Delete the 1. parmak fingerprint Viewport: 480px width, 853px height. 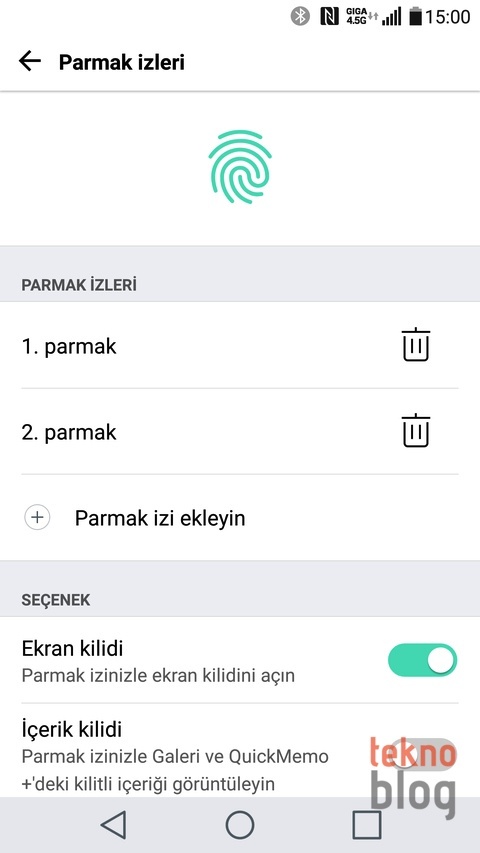(416, 345)
